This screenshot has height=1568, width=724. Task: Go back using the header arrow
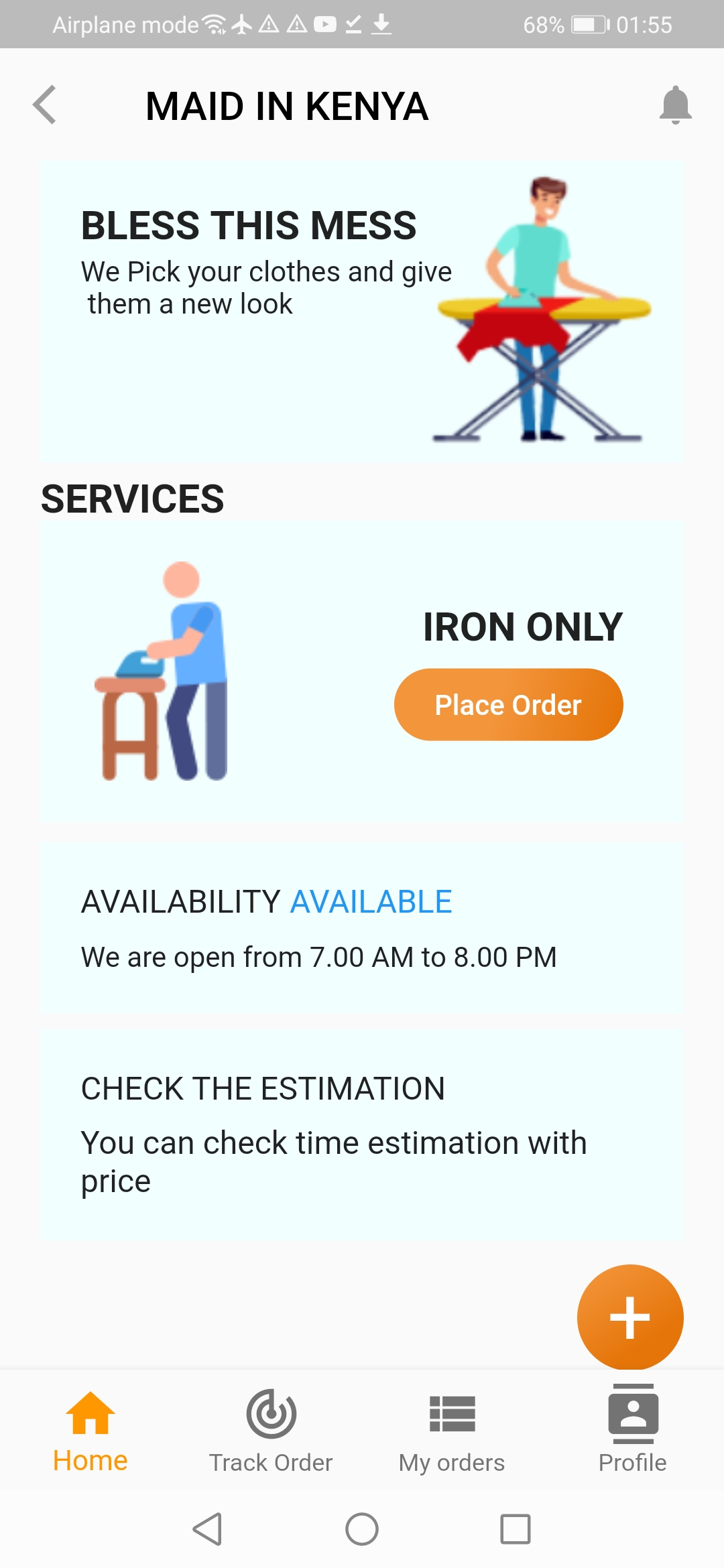point(45,105)
